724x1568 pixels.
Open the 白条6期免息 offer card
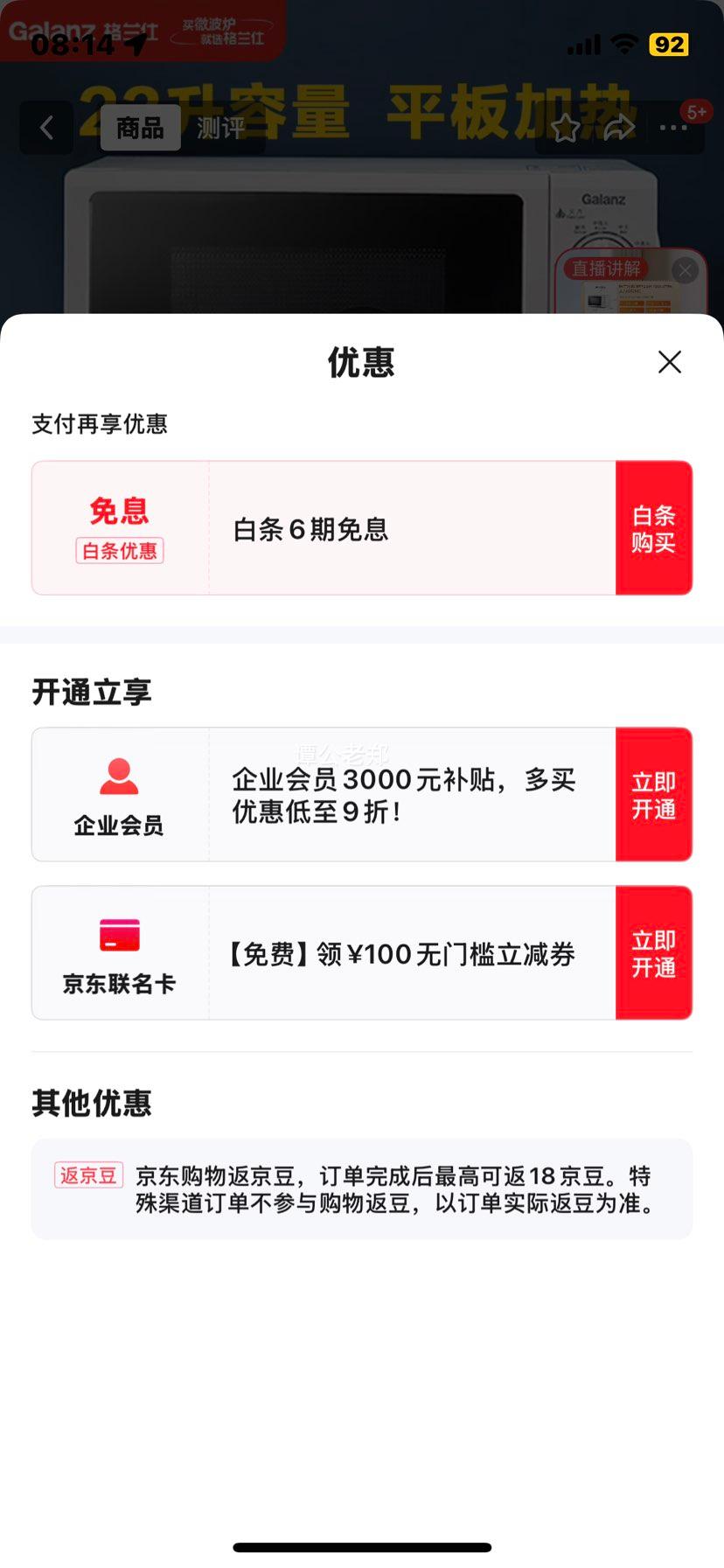[x=324, y=528]
